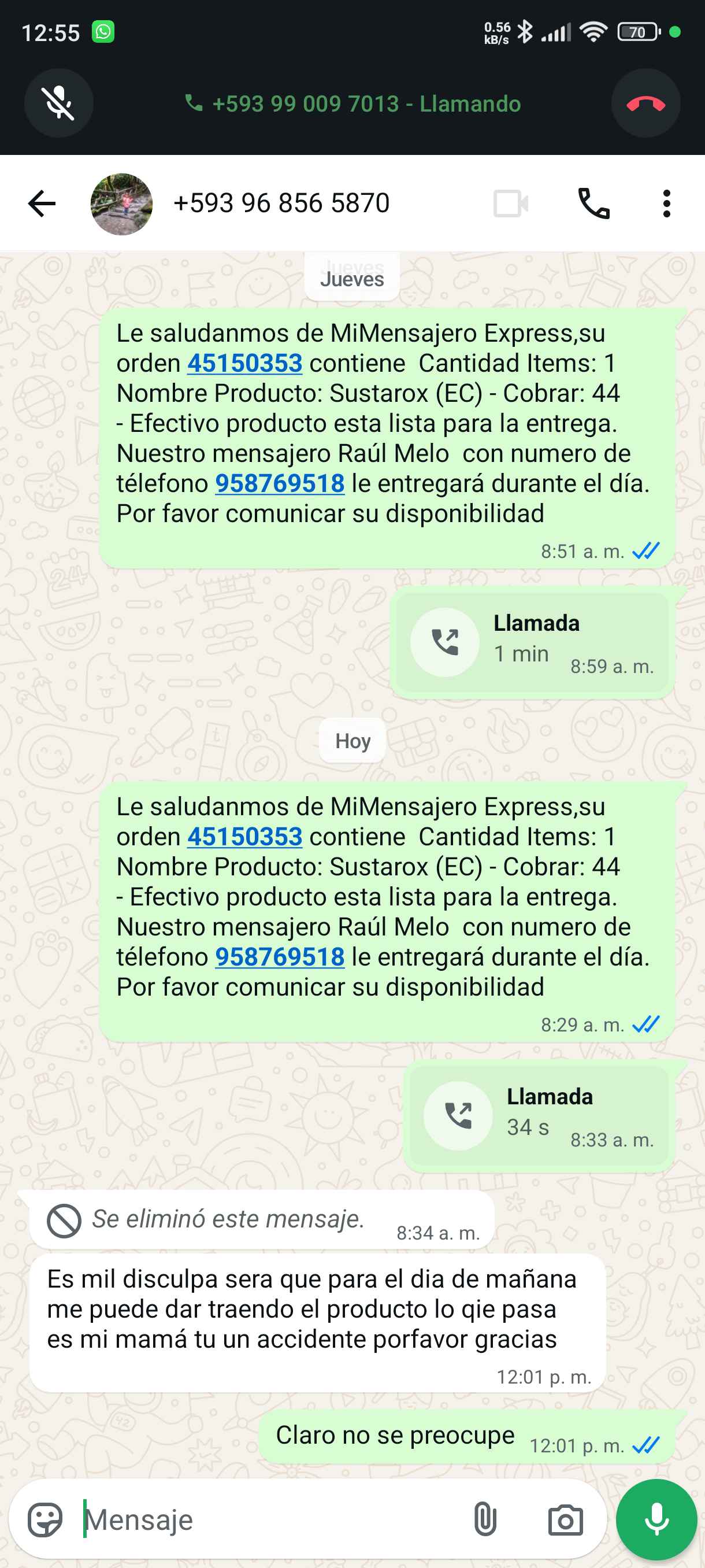Go back to the chat list
This screenshot has width=705, height=1568.
(x=42, y=204)
